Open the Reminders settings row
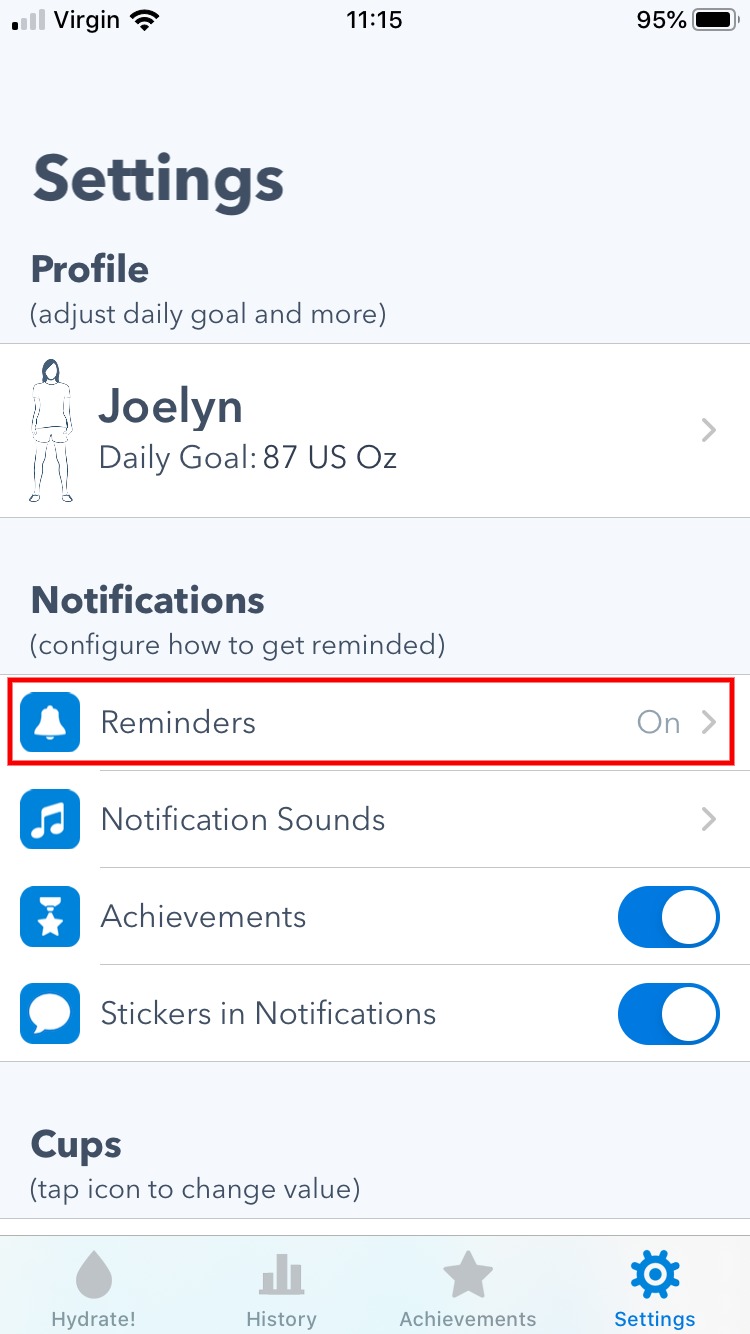 coord(374,722)
